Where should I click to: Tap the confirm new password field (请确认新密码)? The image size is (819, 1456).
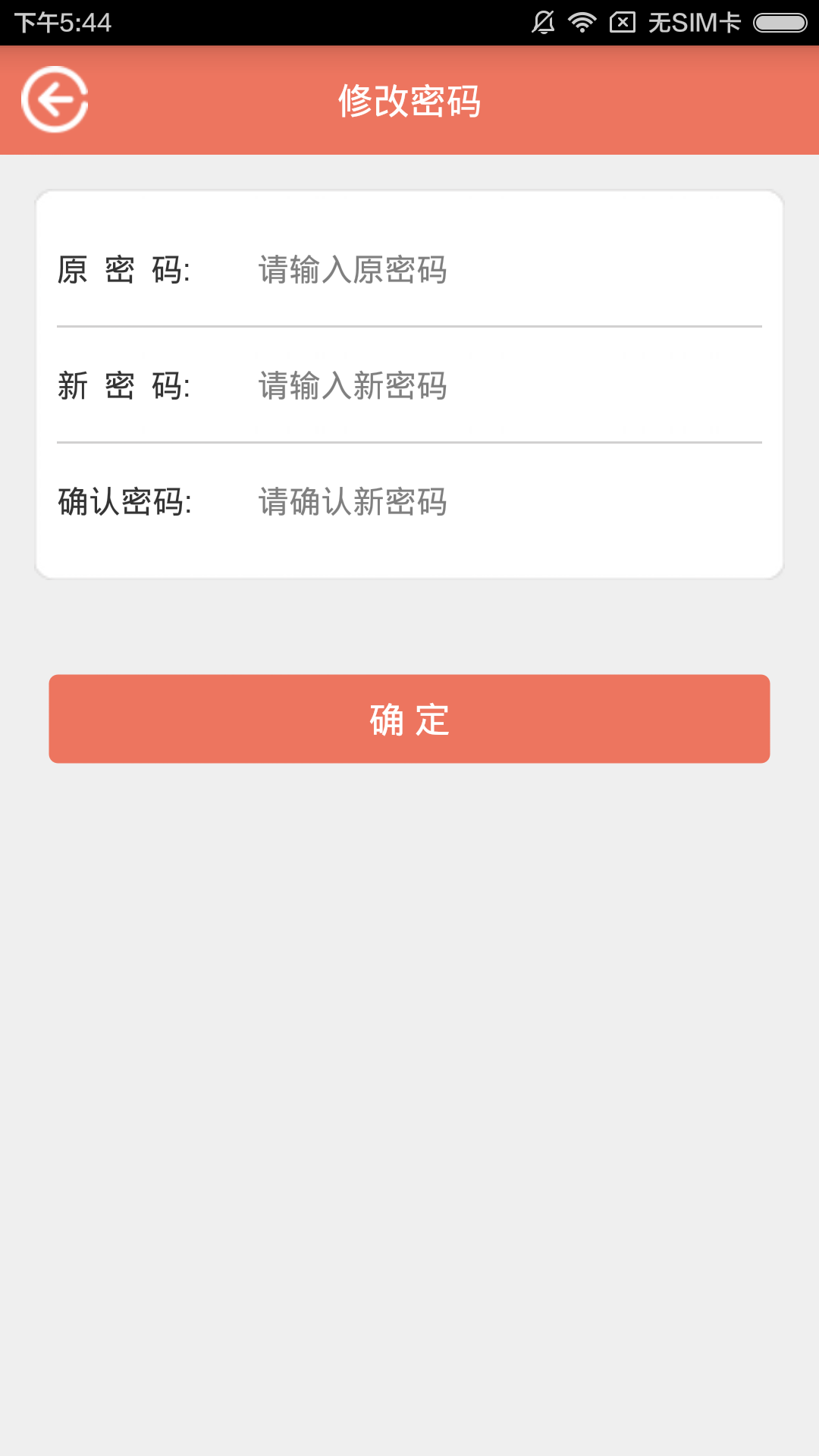(500, 502)
